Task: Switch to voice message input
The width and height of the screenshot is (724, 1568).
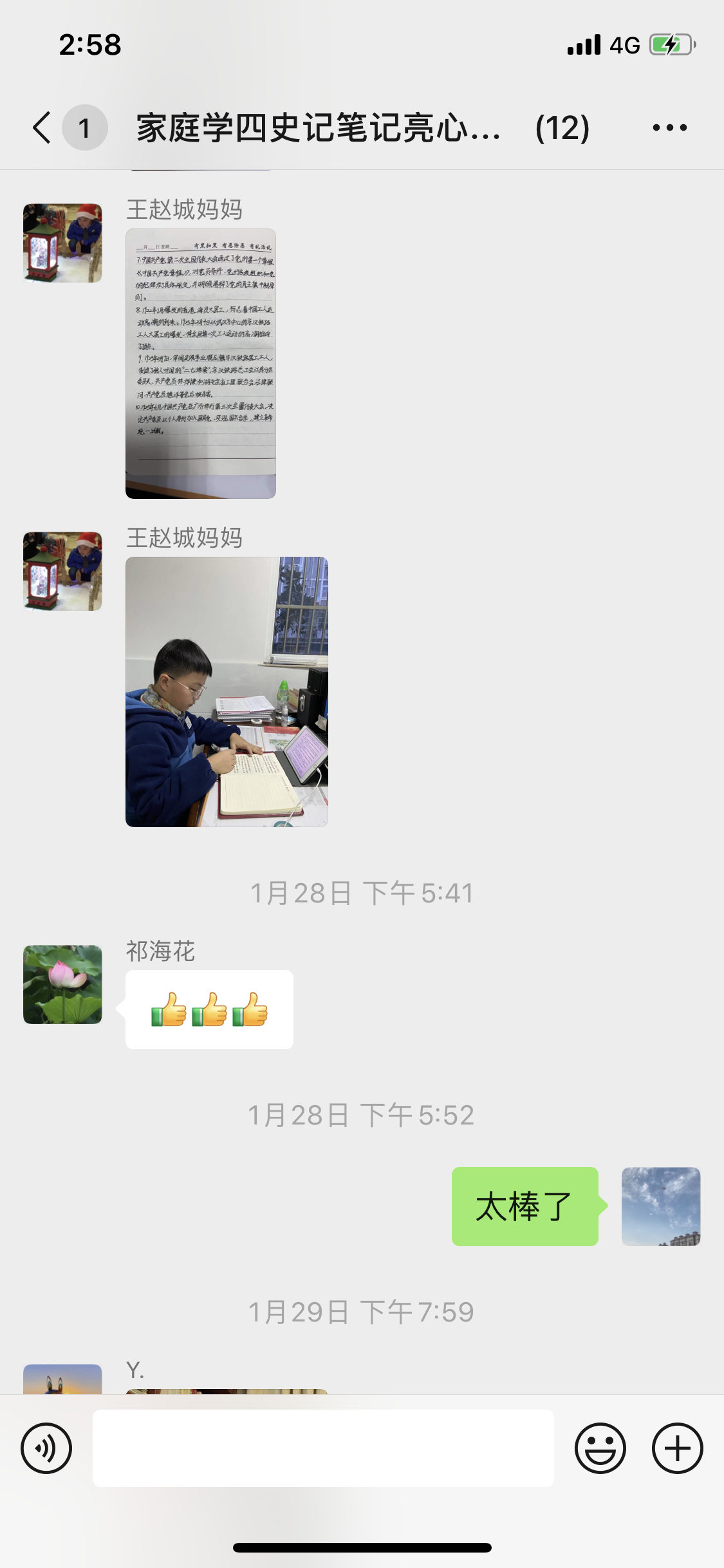Action: point(46,1448)
